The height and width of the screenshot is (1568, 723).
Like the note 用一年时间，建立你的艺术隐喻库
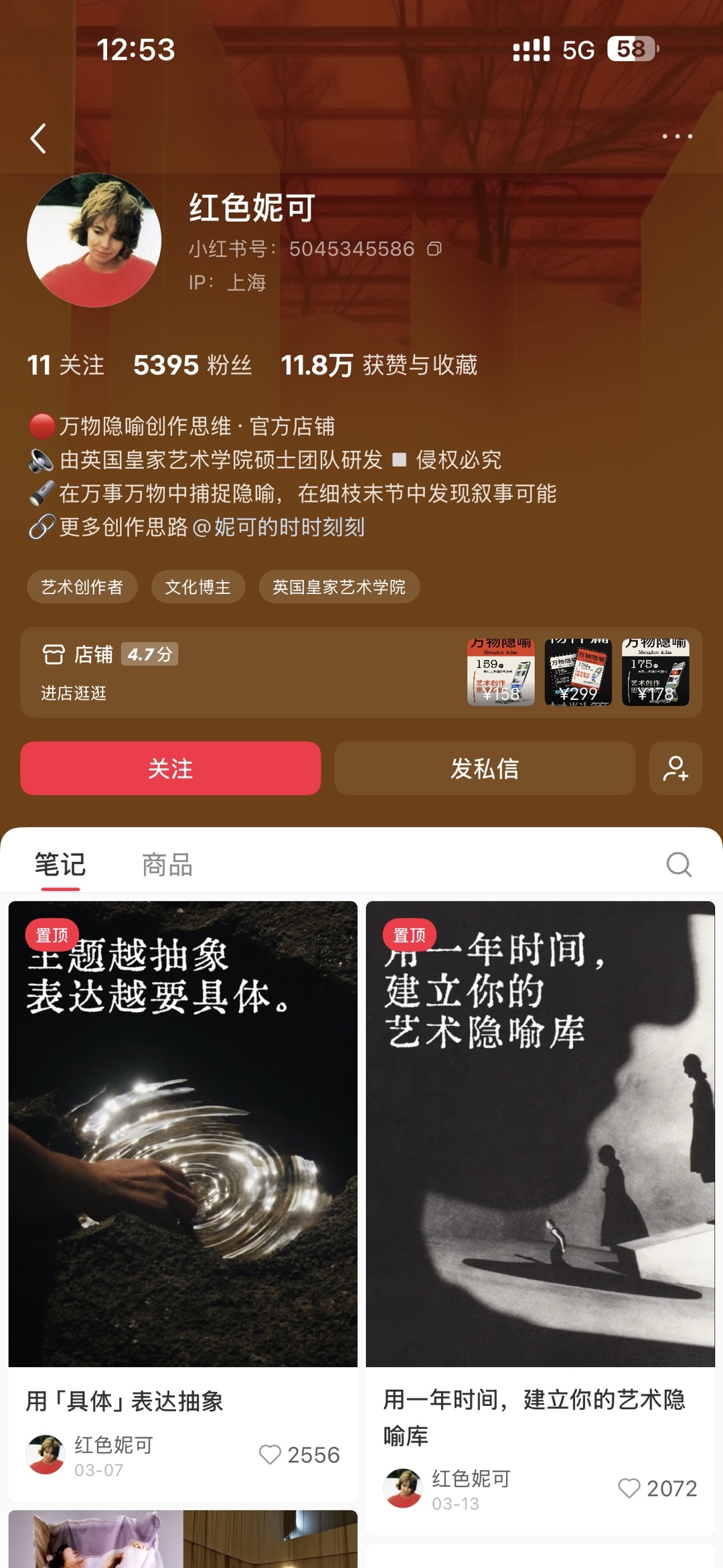[x=629, y=1488]
